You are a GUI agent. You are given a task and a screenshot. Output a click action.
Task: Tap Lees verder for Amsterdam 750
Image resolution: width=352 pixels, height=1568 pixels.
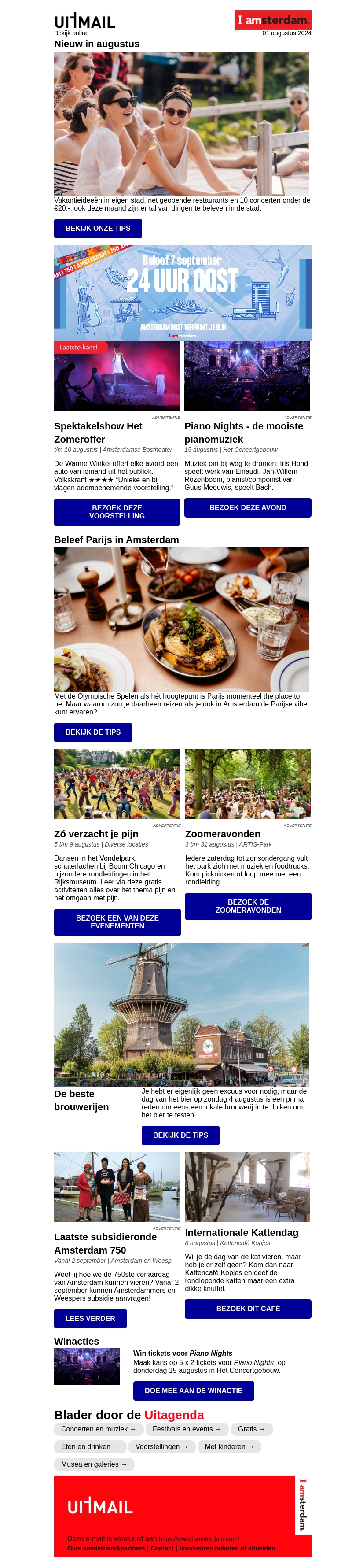(x=90, y=1318)
